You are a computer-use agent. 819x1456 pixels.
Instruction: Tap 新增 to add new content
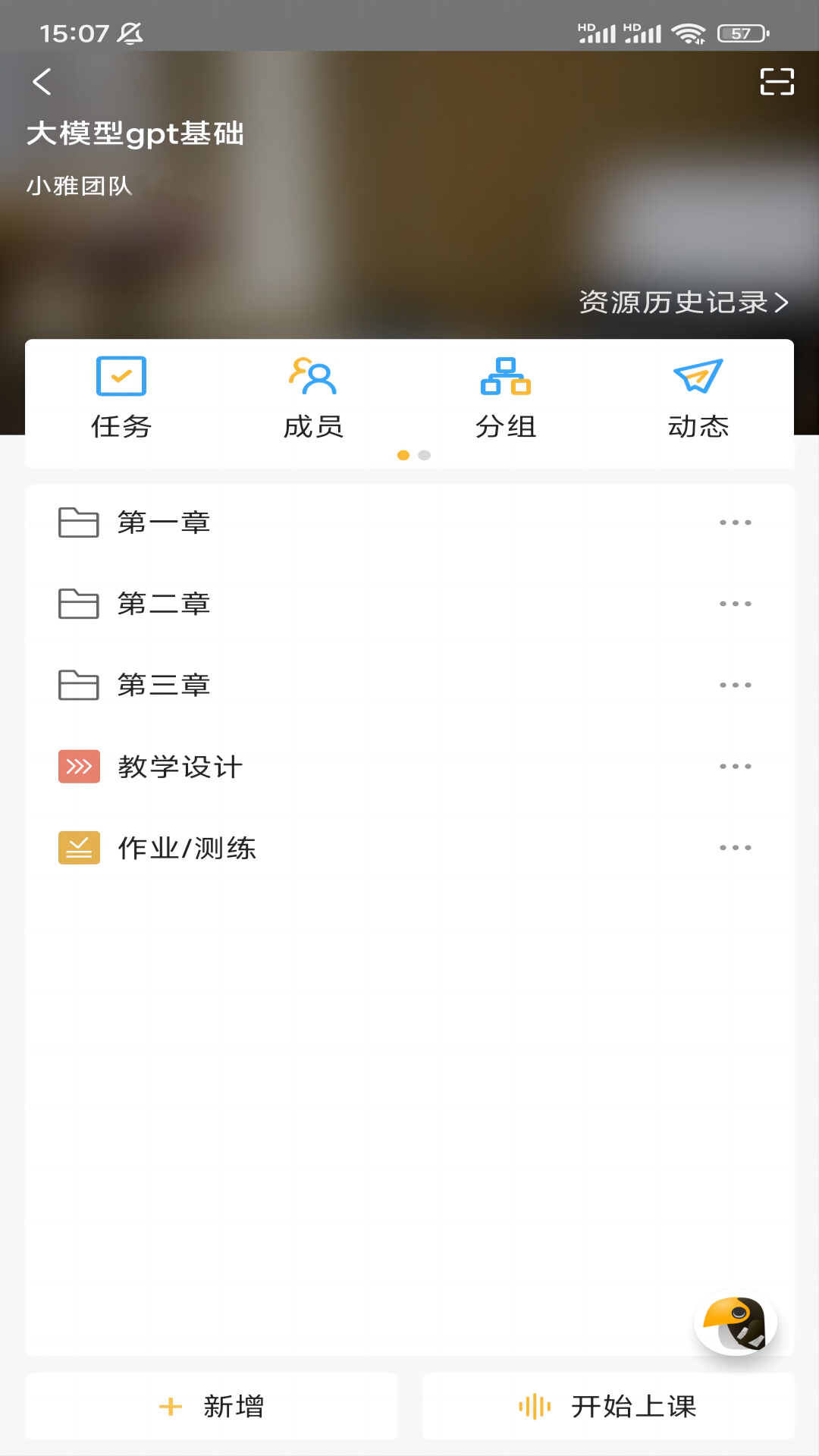[x=211, y=1407]
